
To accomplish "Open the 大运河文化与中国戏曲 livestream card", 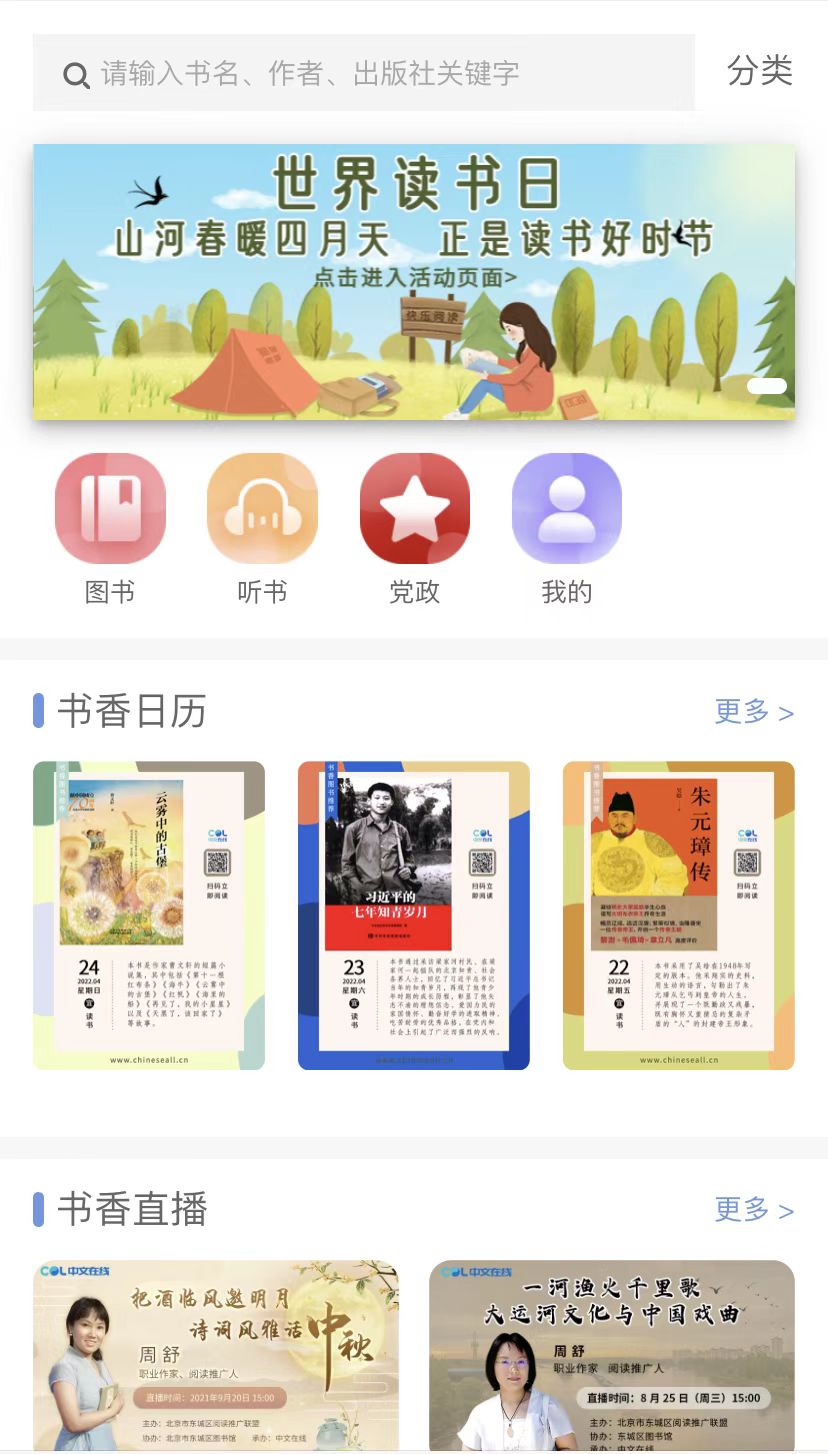I will pyautogui.click(x=612, y=1355).
